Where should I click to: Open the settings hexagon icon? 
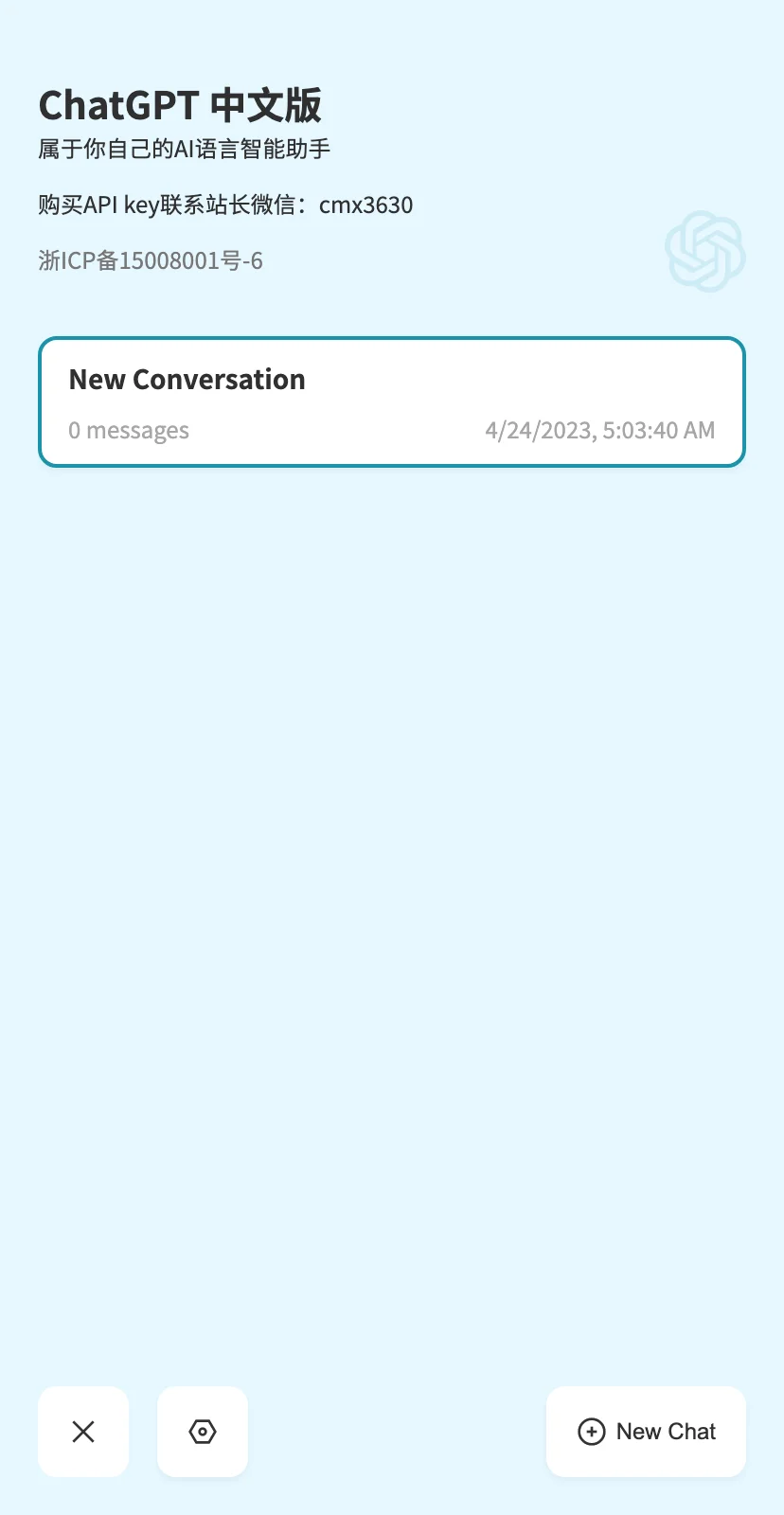(x=203, y=1432)
